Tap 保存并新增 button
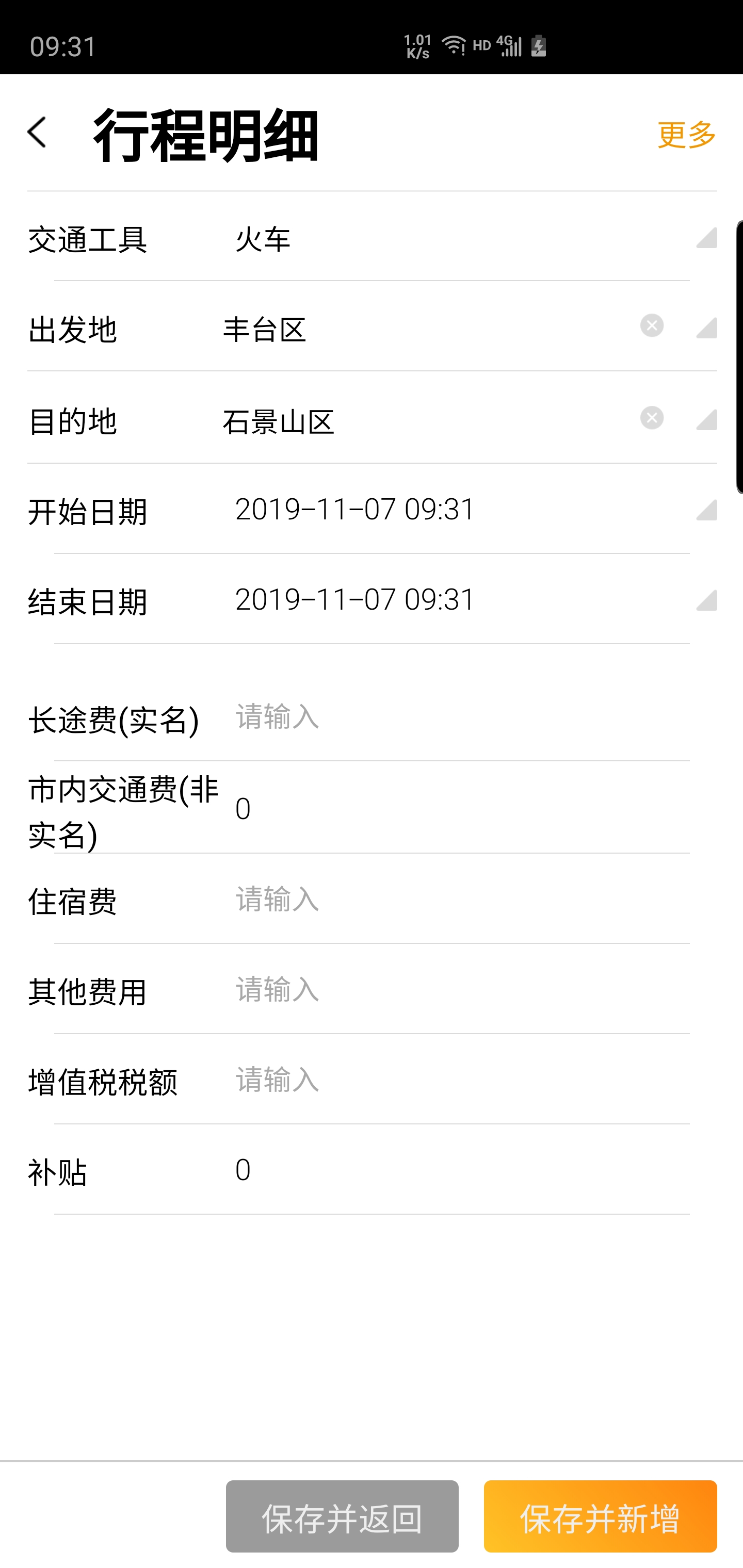Image resolution: width=743 pixels, height=1568 pixels. (600, 1516)
